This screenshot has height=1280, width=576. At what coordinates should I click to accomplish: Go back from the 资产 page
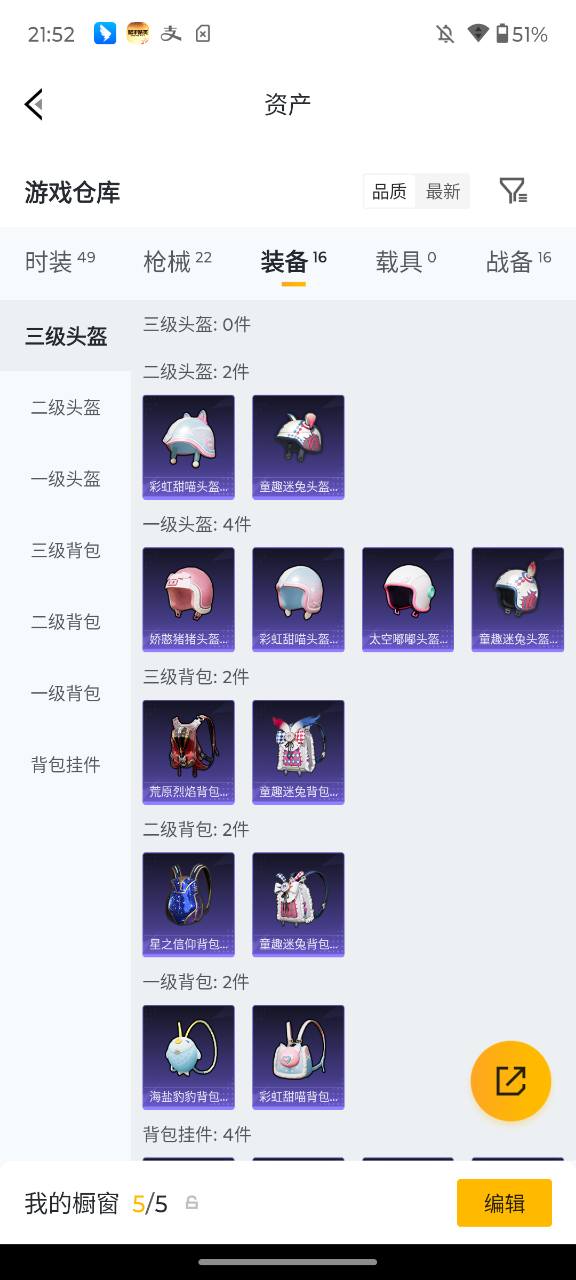[x=34, y=104]
